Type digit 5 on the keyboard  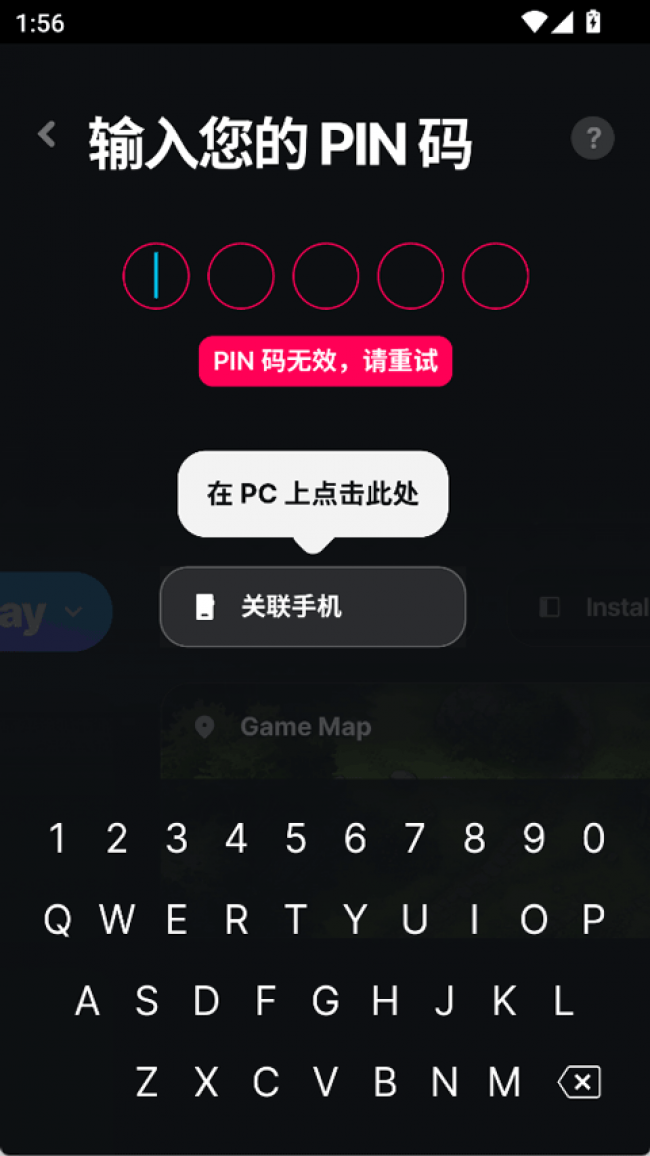pyautogui.click(x=295, y=838)
